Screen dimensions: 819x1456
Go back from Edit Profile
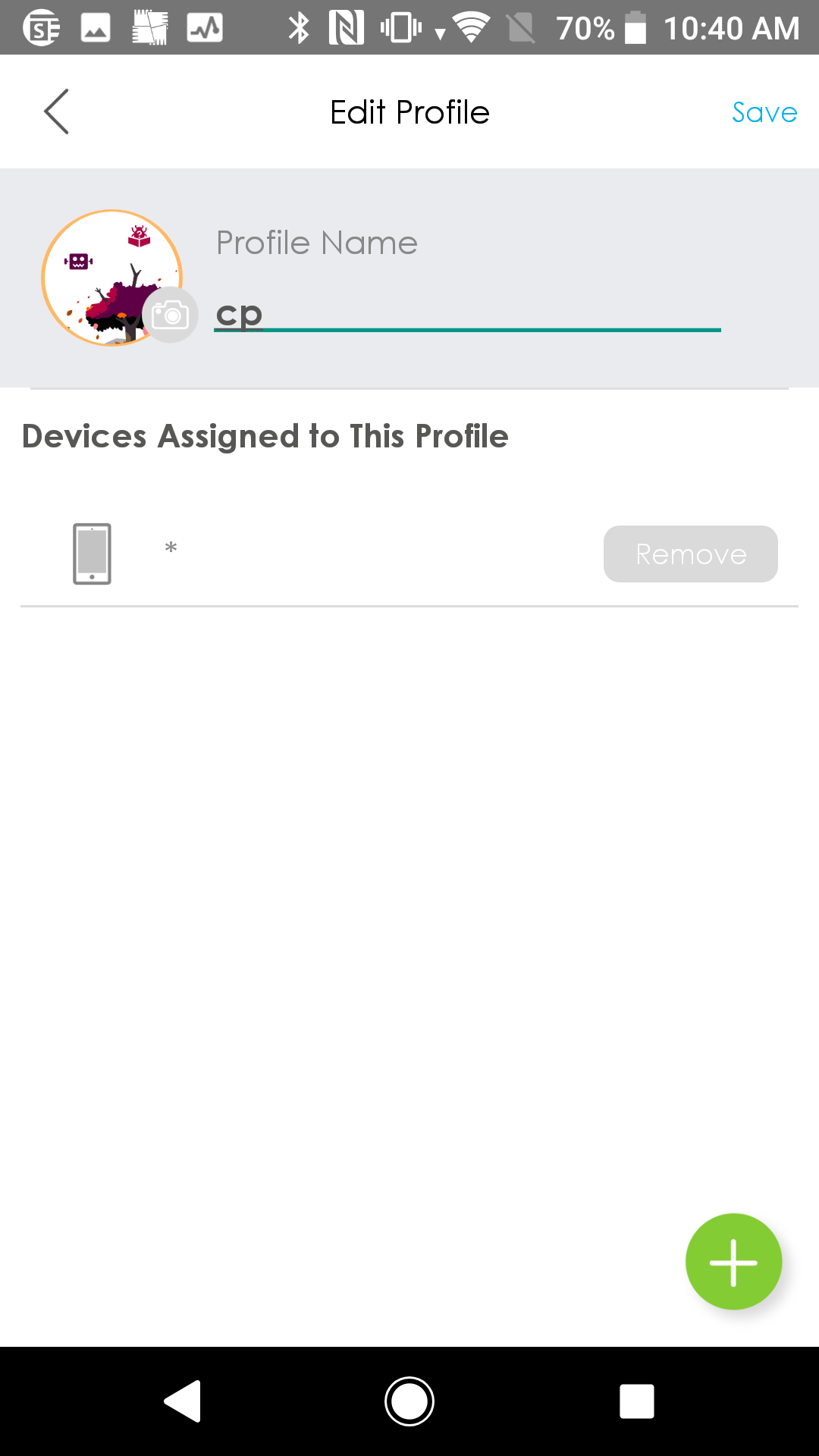[56, 111]
